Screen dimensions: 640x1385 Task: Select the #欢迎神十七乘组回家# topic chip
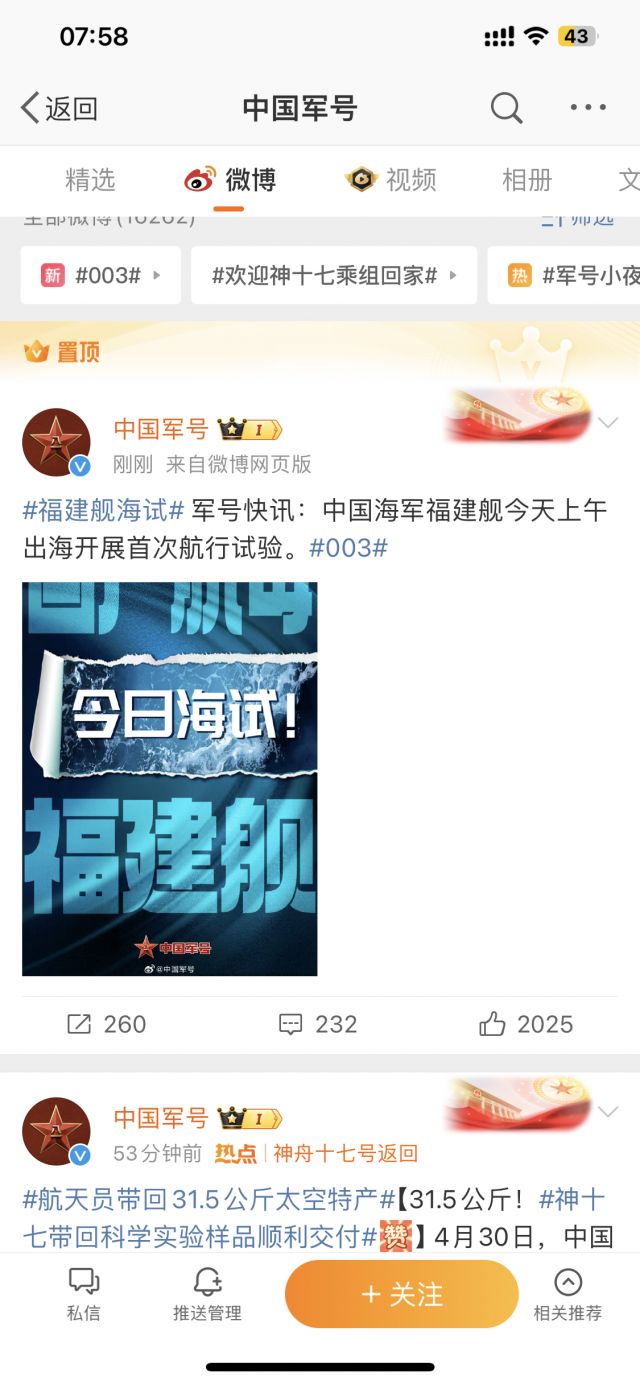coord(334,275)
